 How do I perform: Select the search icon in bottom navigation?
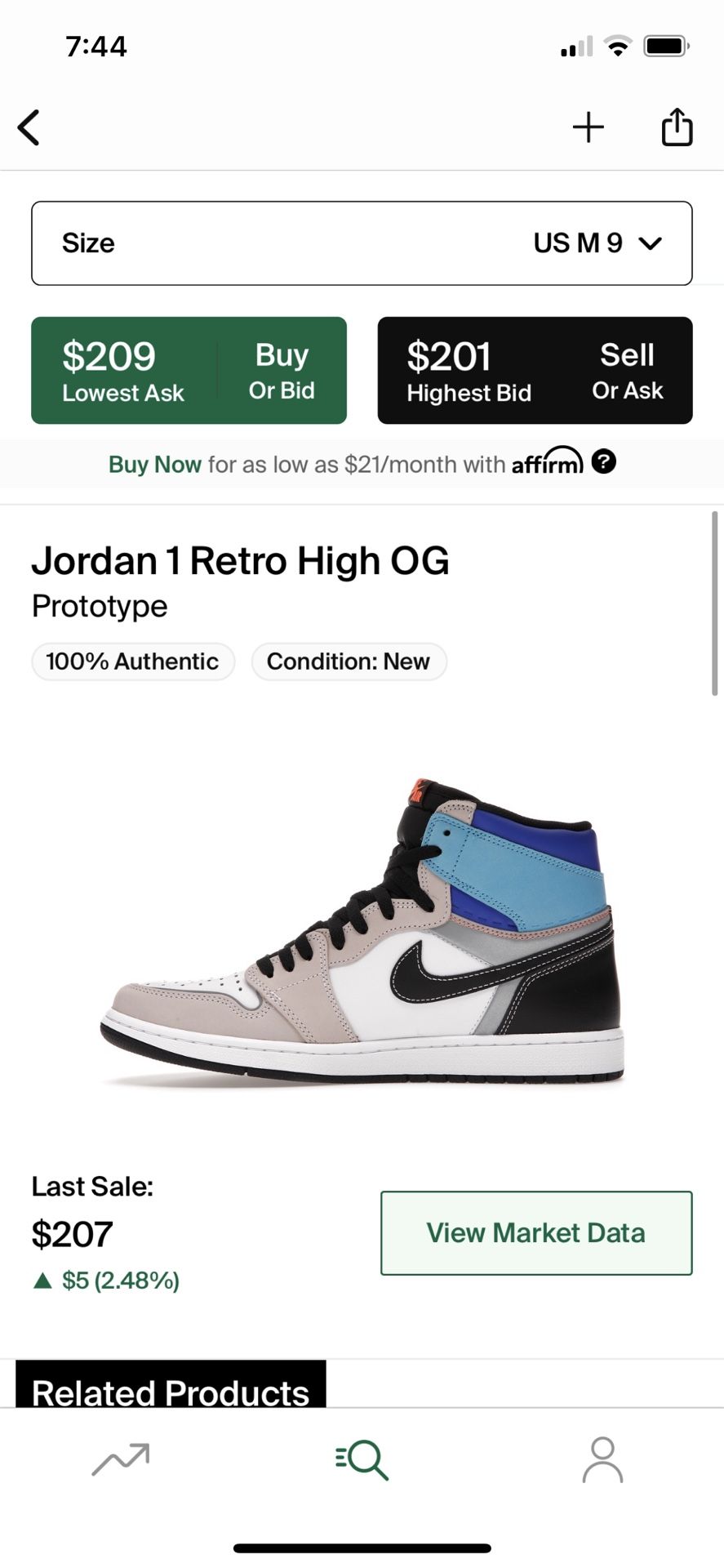[x=362, y=1459]
